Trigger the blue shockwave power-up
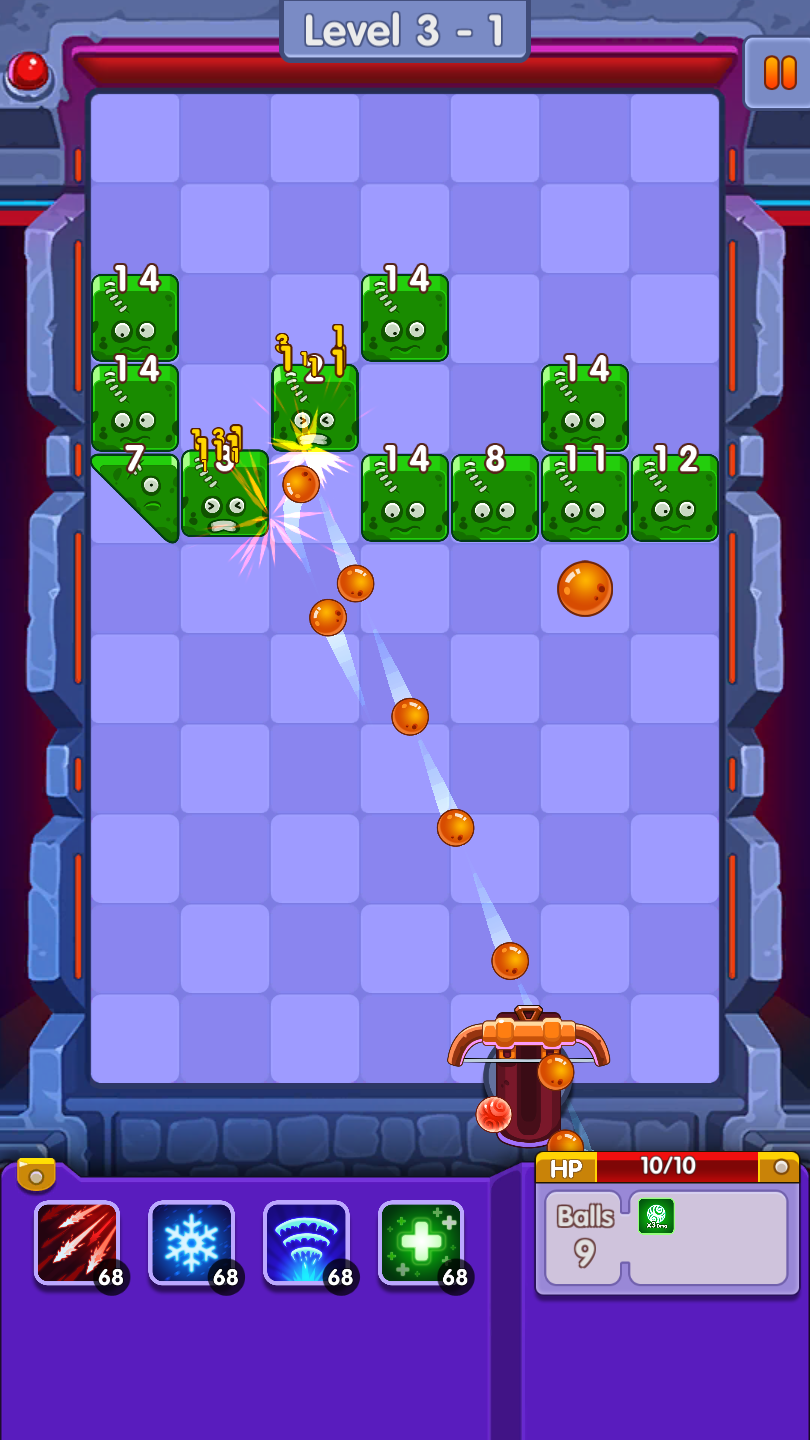 306,1243
